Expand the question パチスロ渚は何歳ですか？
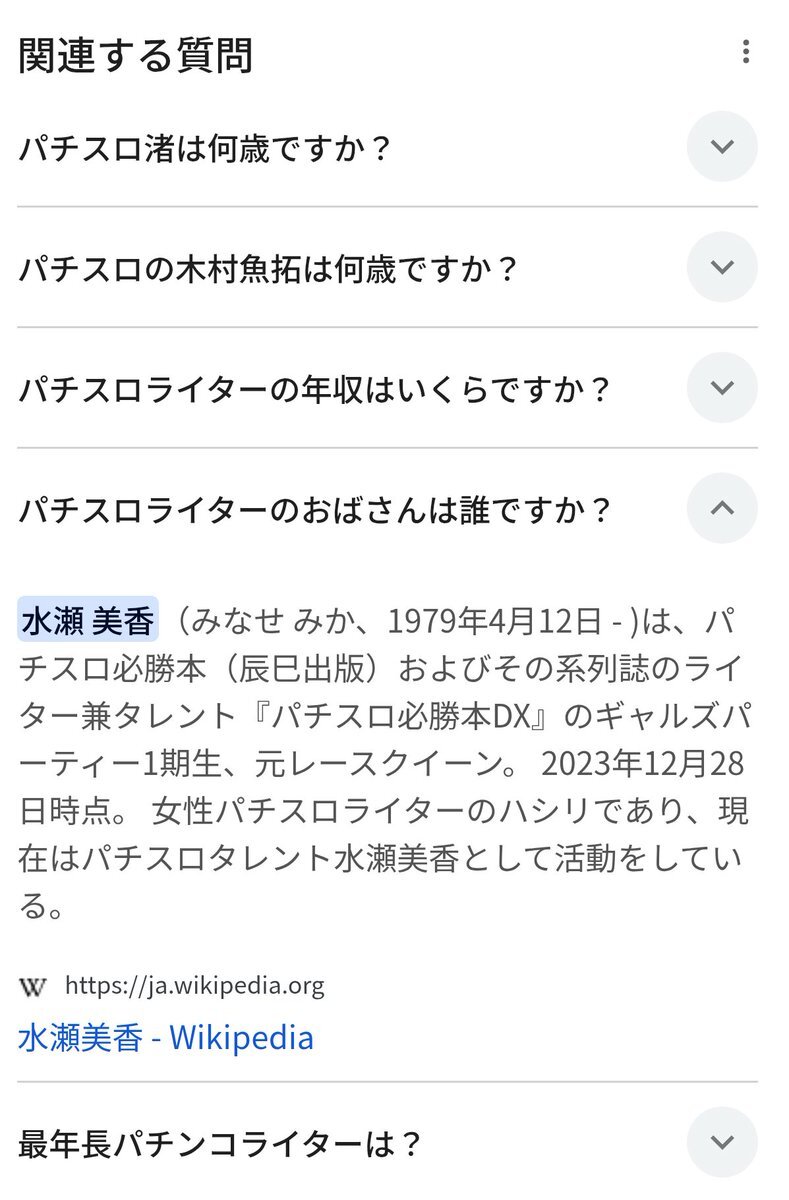 [x=721, y=147]
